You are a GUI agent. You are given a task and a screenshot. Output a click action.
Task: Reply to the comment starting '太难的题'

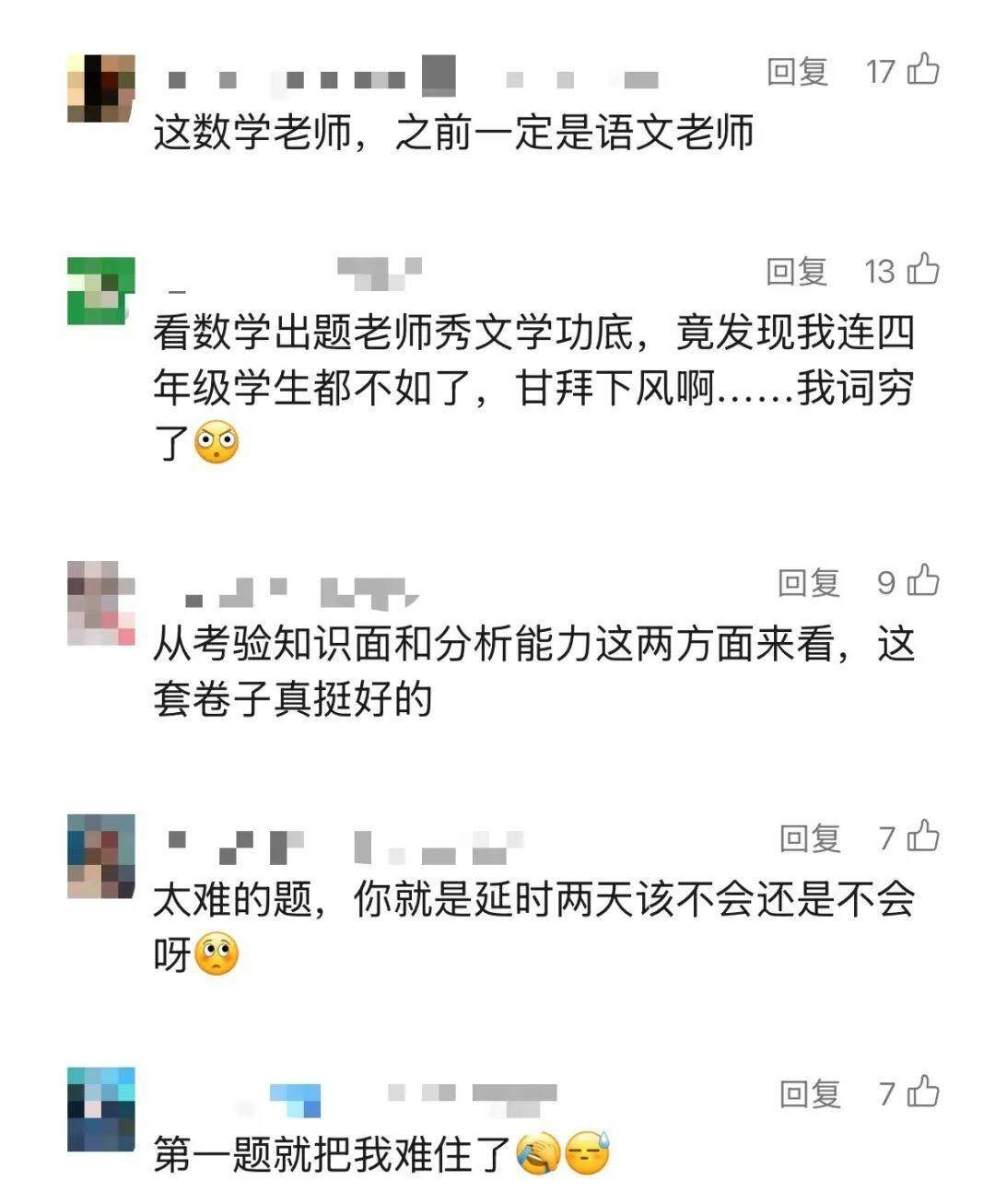(x=809, y=837)
